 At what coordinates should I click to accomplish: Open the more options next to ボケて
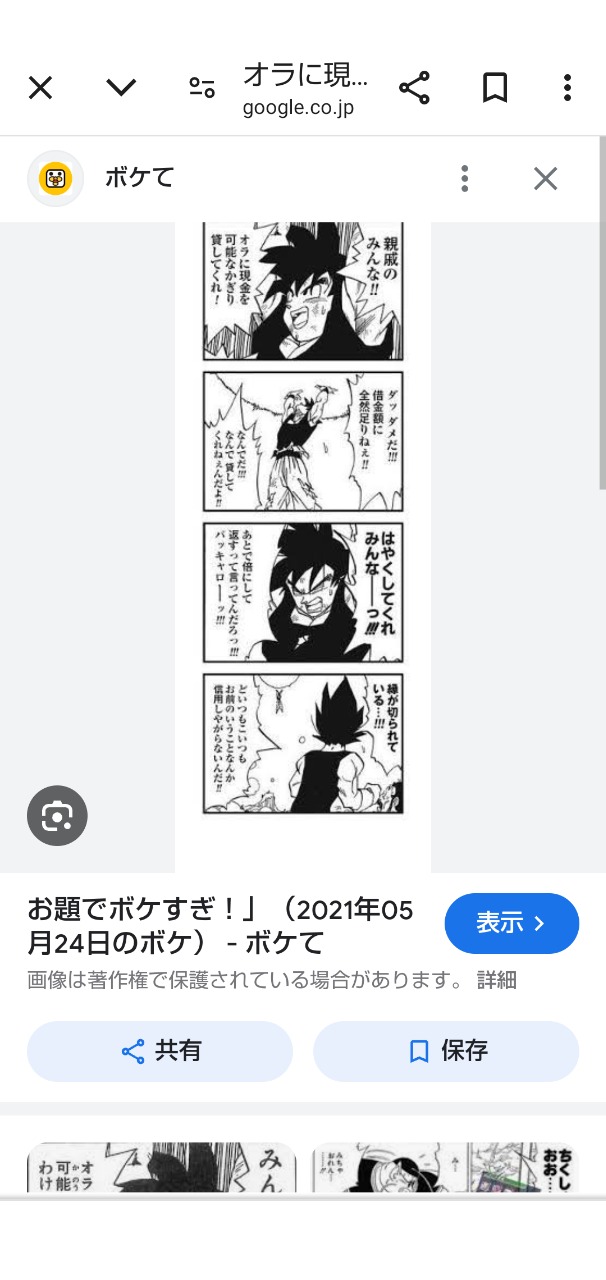(x=464, y=179)
